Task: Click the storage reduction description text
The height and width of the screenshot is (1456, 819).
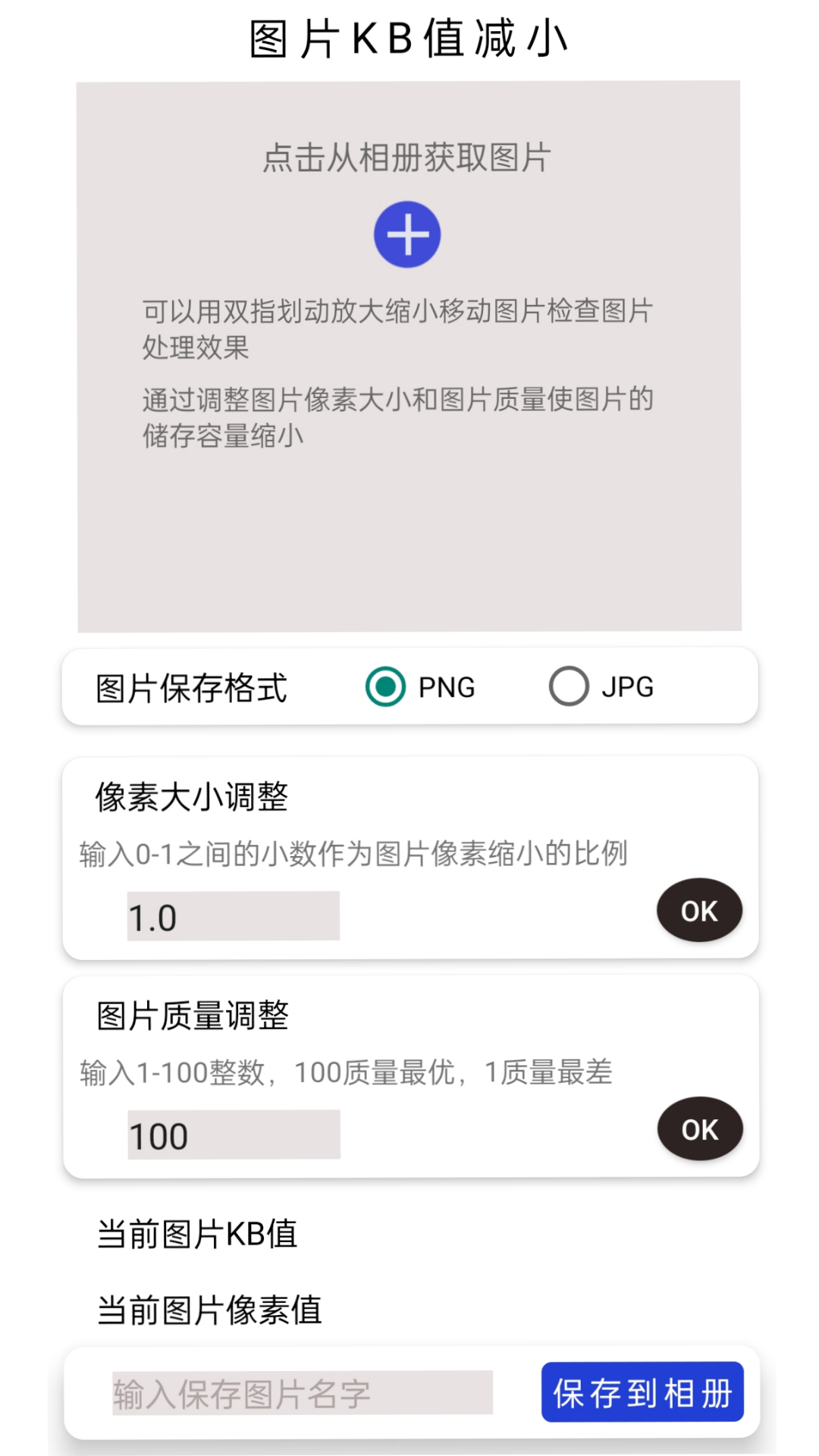Action: pyautogui.click(x=397, y=417)
